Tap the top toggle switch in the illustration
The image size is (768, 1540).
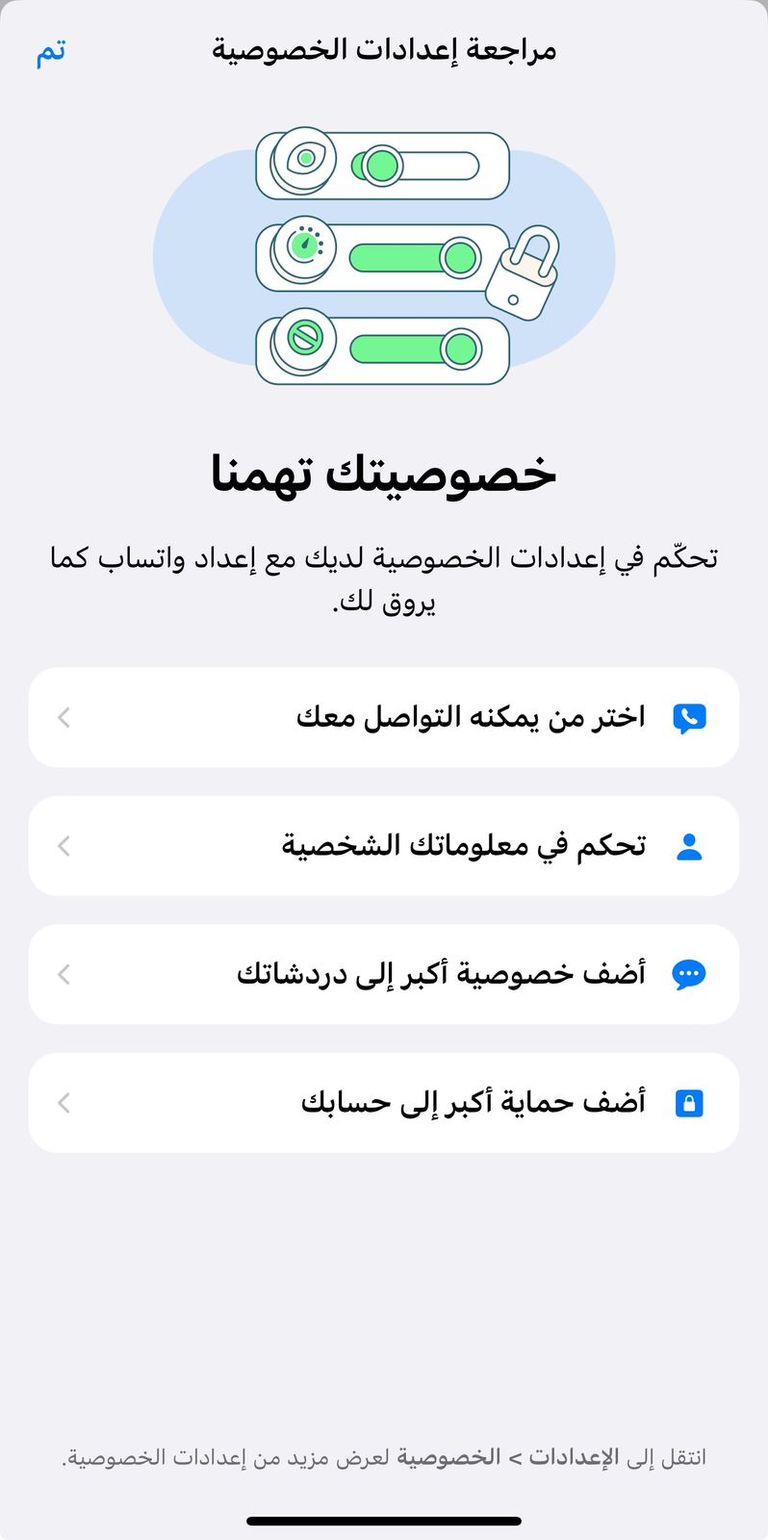pos(381,165)
